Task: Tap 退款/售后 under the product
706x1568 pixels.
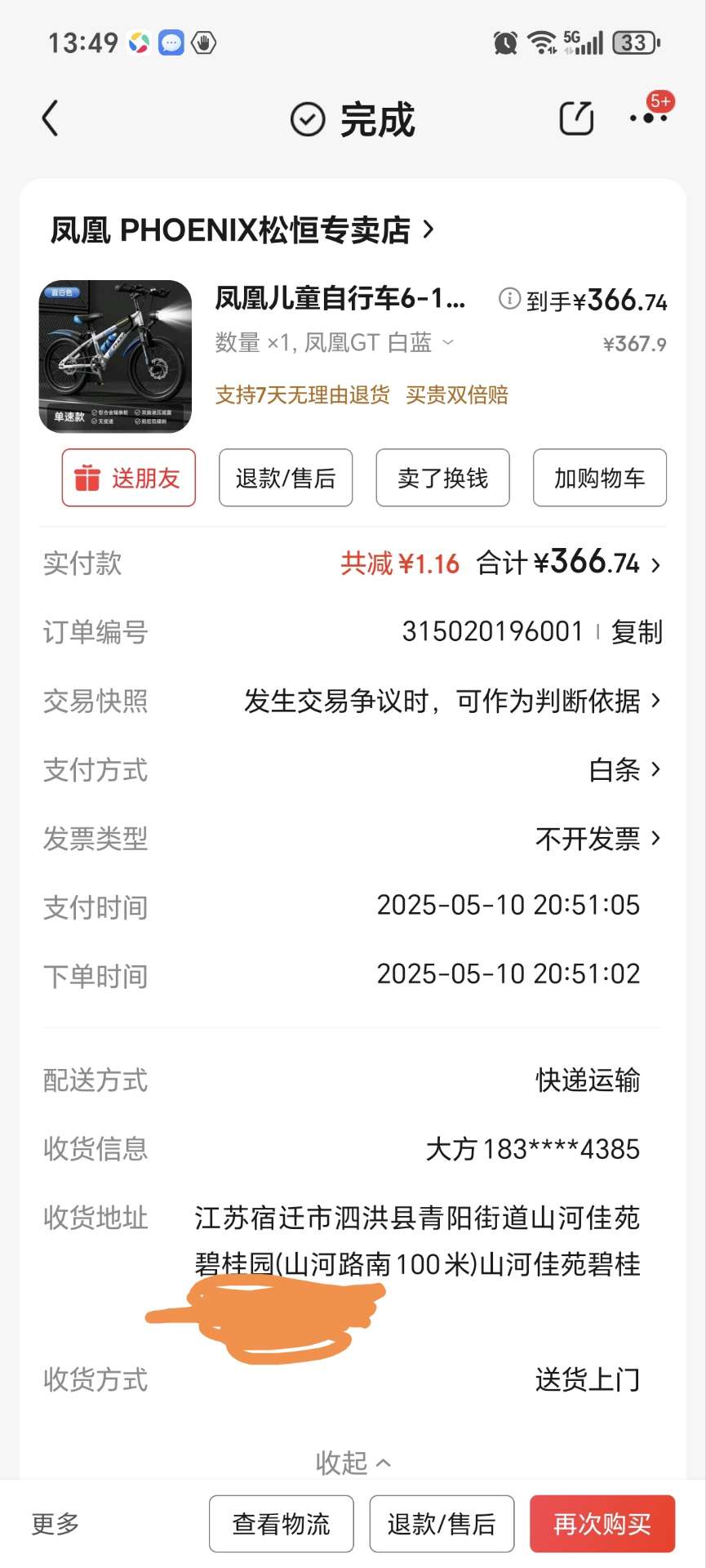Action: coord(286,478)
